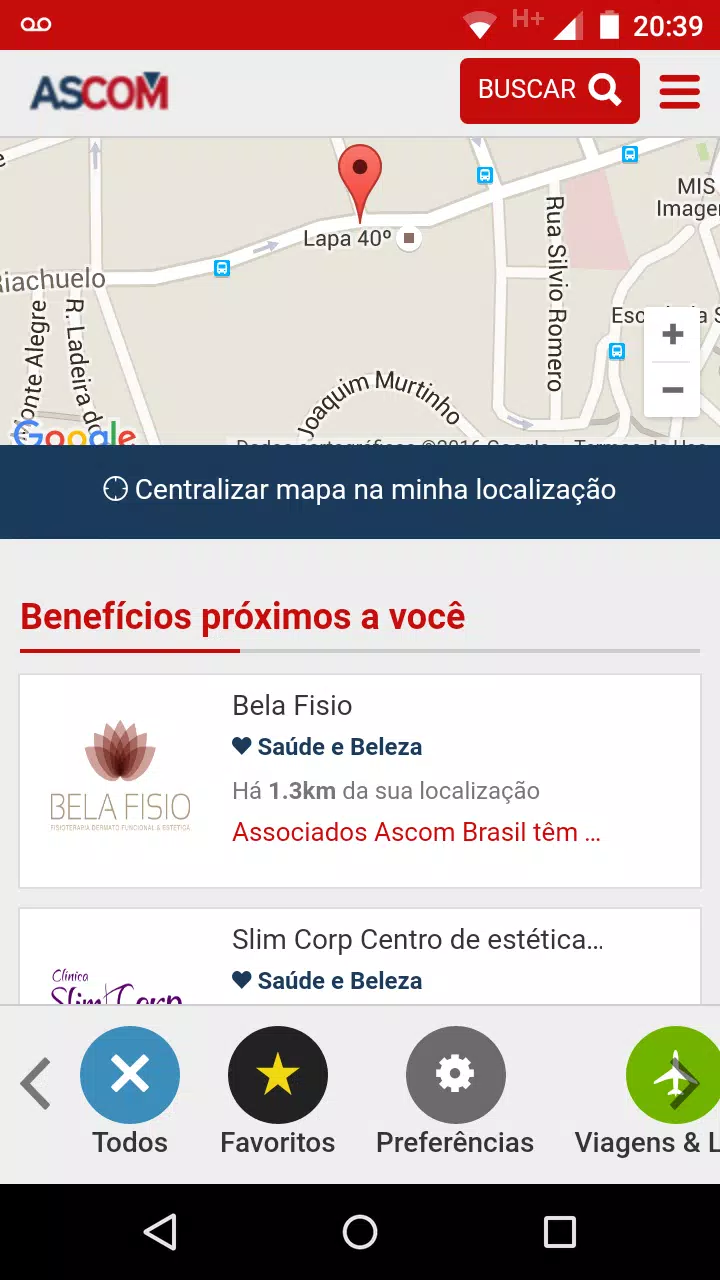This screenshot has height=1280, width=720.
Task: Open the Slim Corp Centro de estética card
Action: [x=360, y=957]
